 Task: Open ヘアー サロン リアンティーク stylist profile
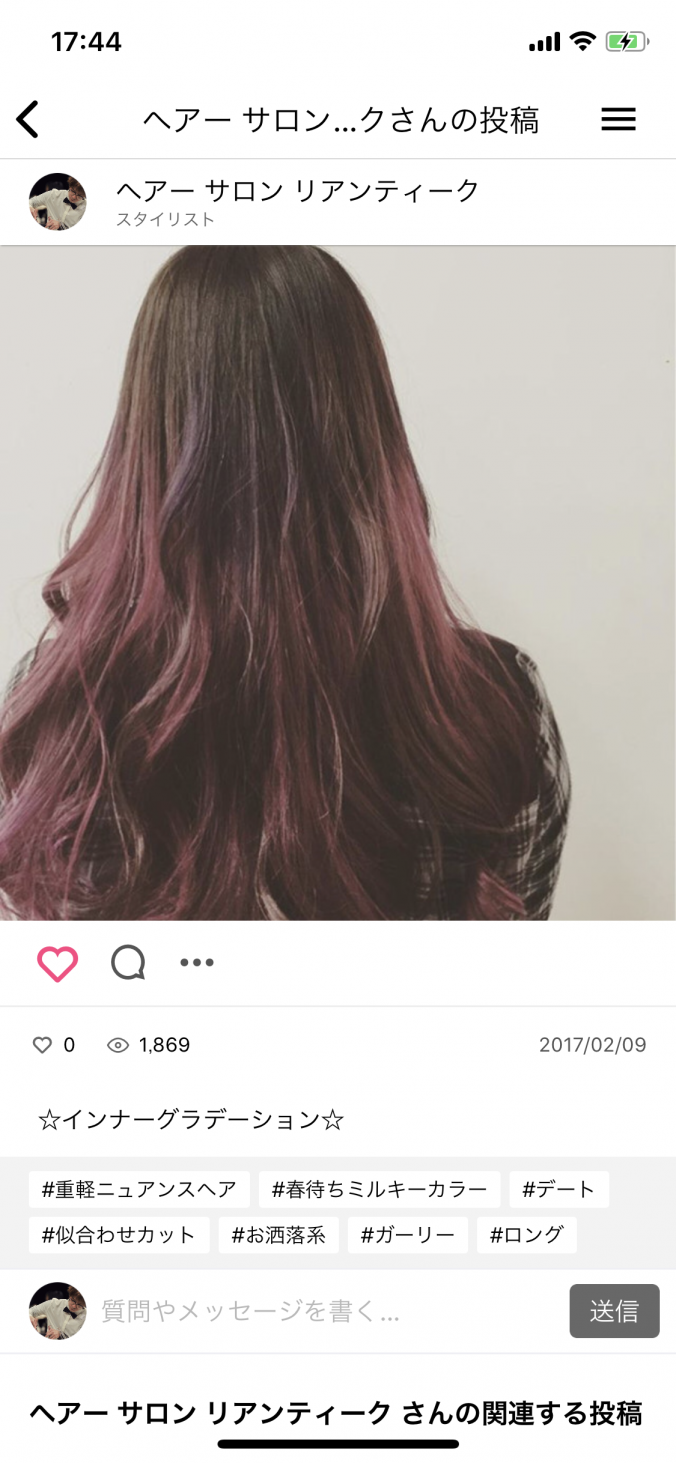297,191
